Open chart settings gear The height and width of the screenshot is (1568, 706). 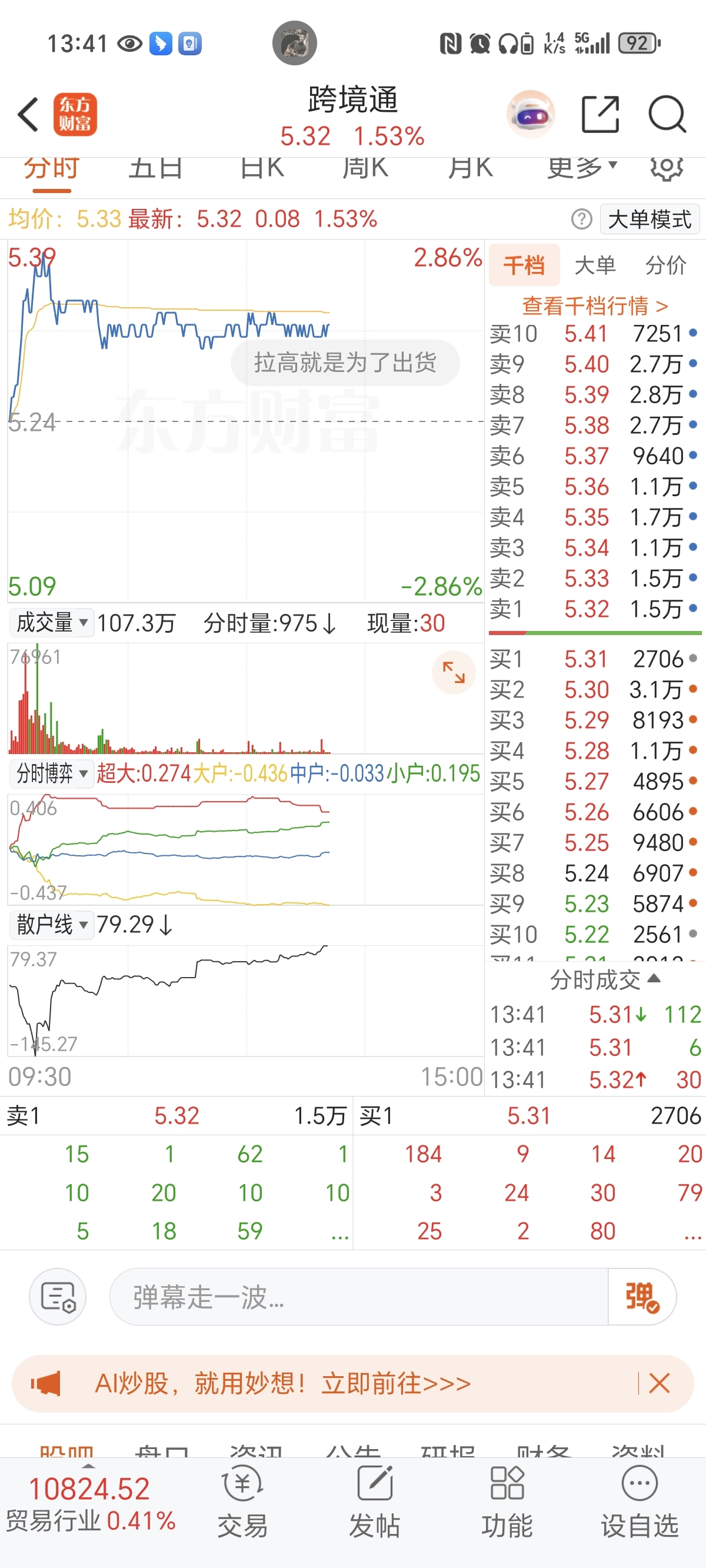(x=667, y=168)
